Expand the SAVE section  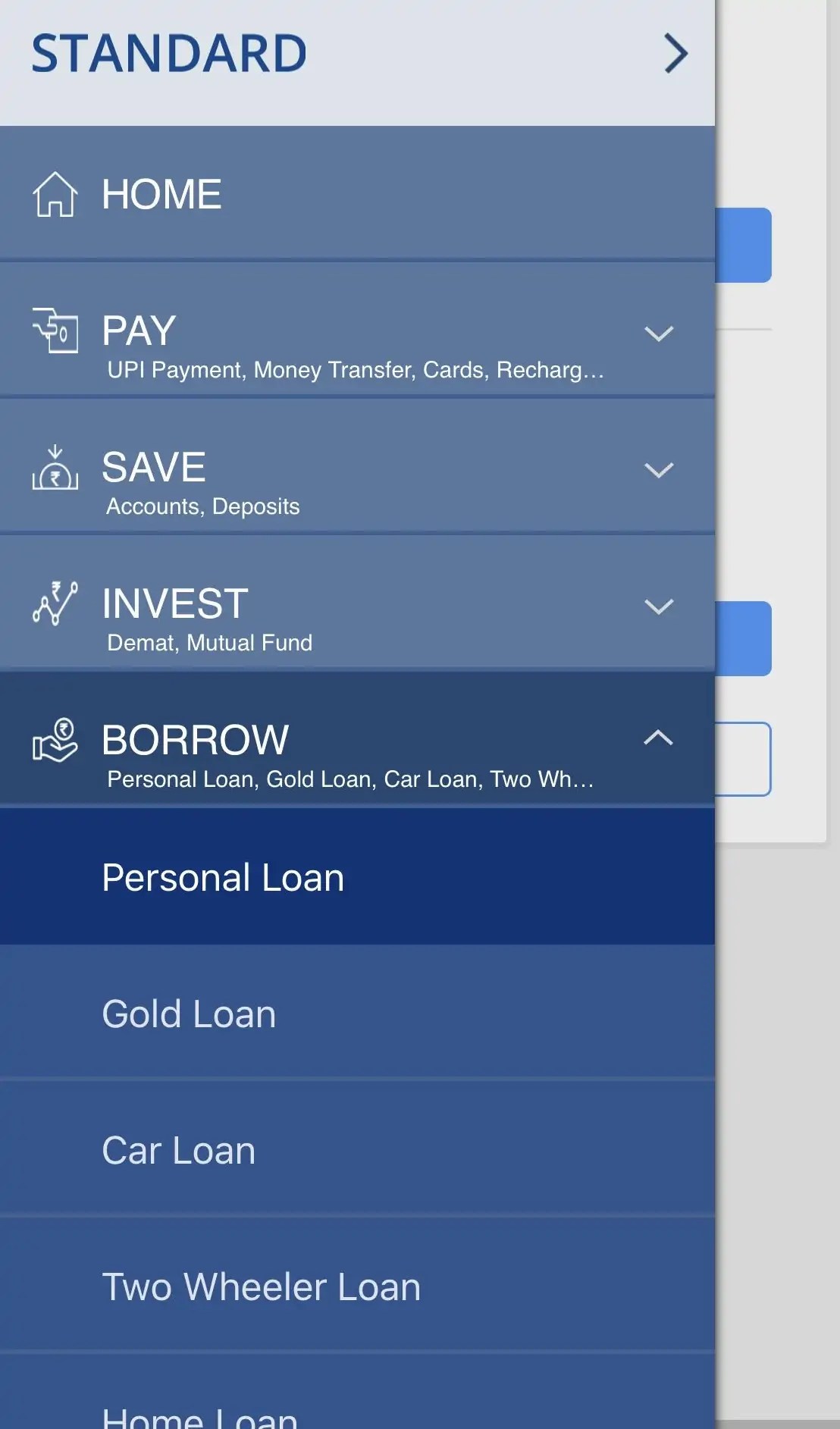click(x=658, y=470)
